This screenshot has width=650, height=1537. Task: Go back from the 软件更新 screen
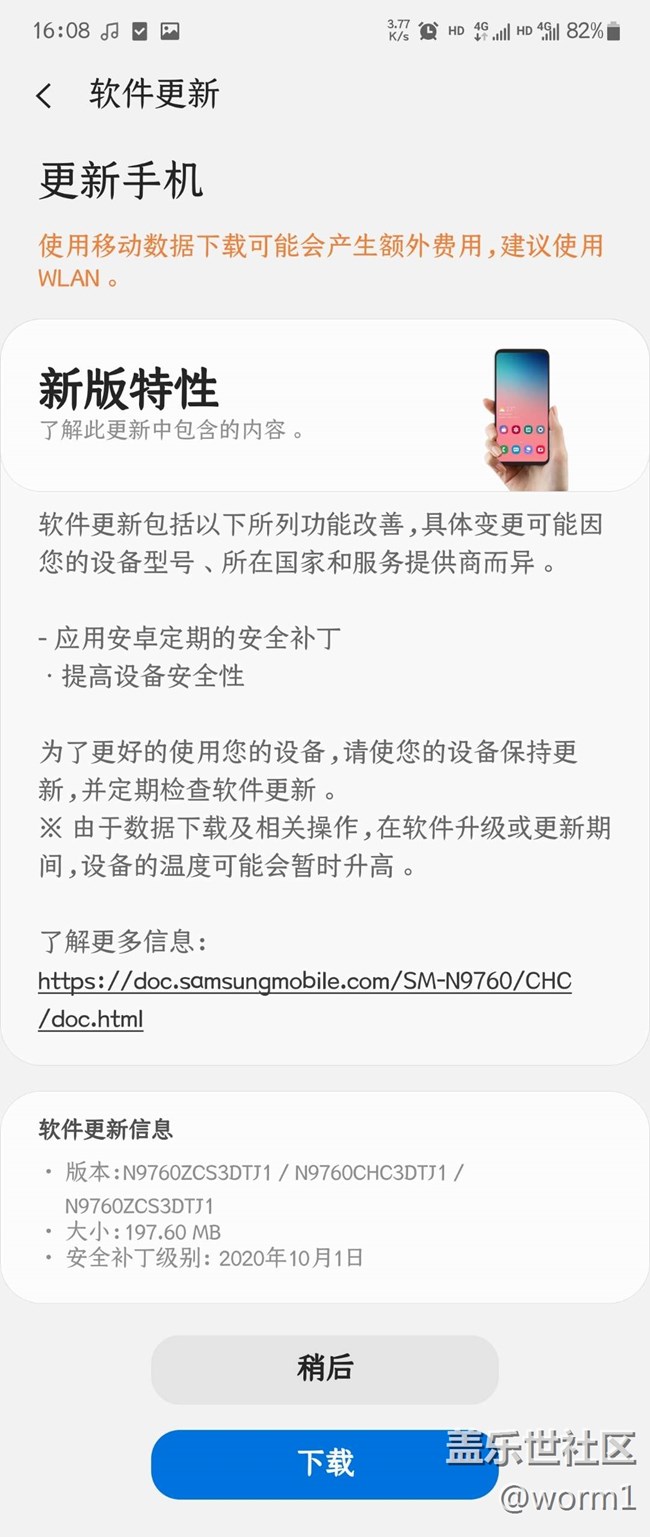(44, 96)
